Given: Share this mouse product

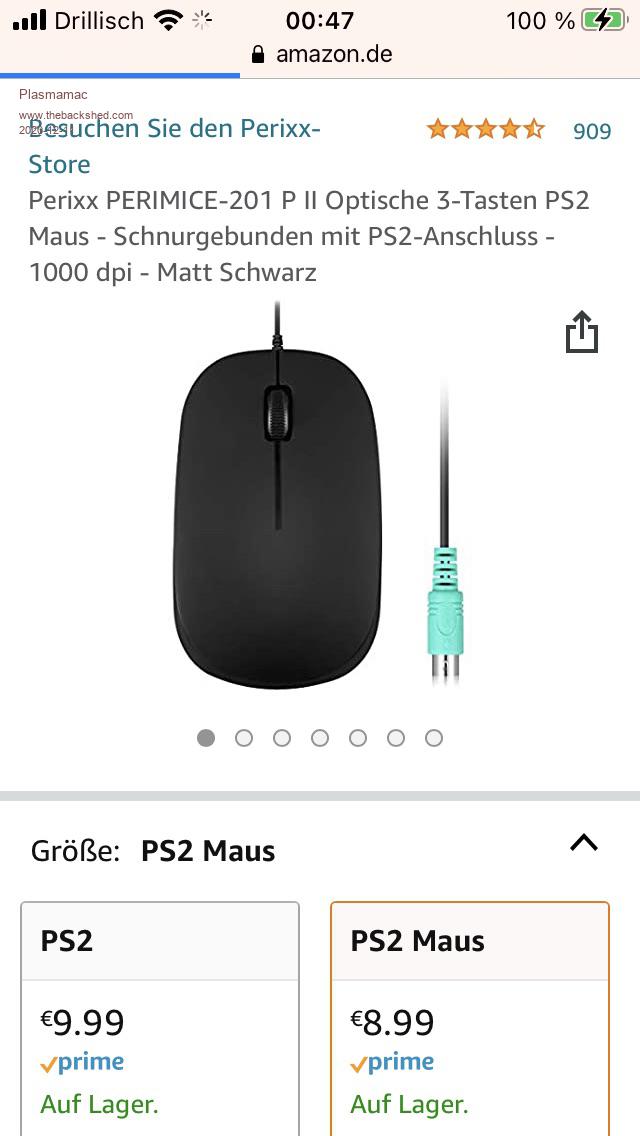Looking at the screenshot, I should coord(581,332).
